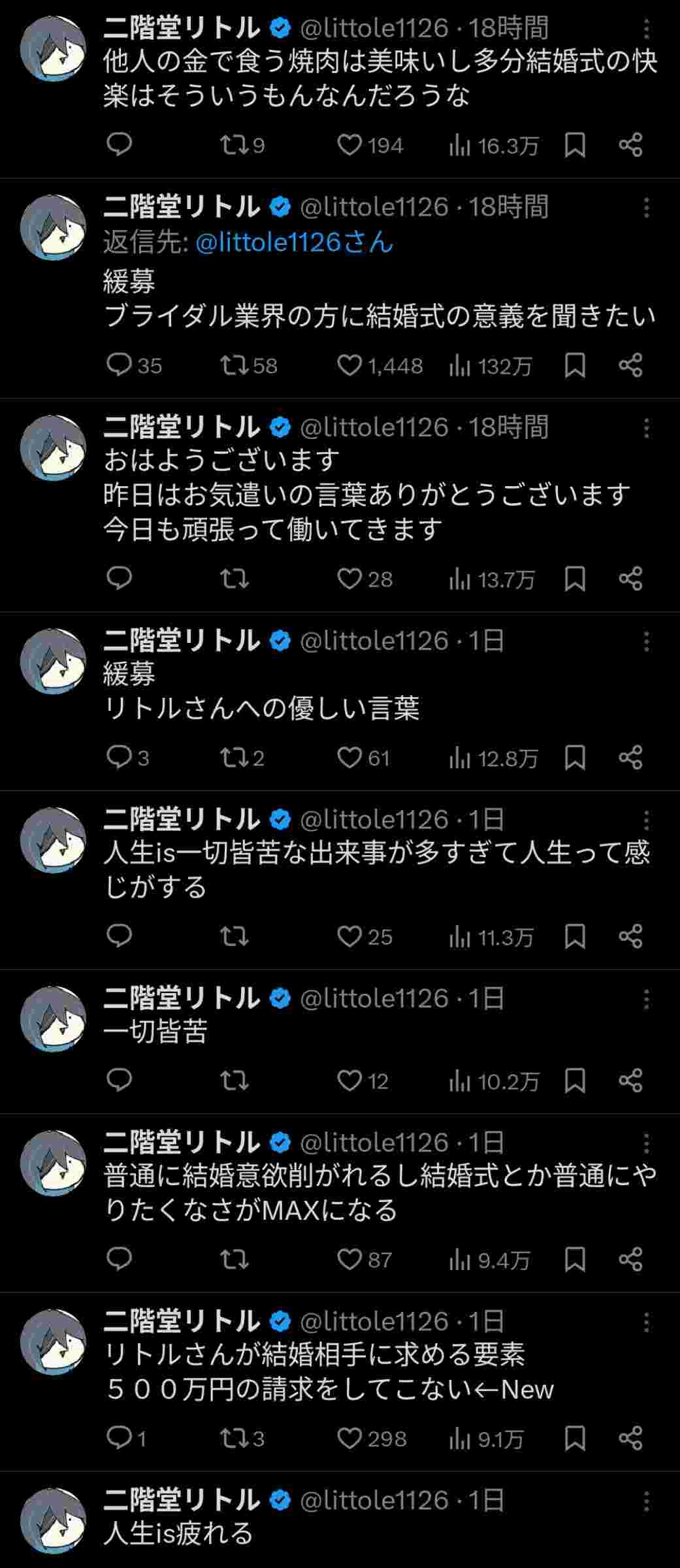Open overflow menu on the 一切皆苦 tweet
This screenshot has width=680, height=1568.
point(646,999)
